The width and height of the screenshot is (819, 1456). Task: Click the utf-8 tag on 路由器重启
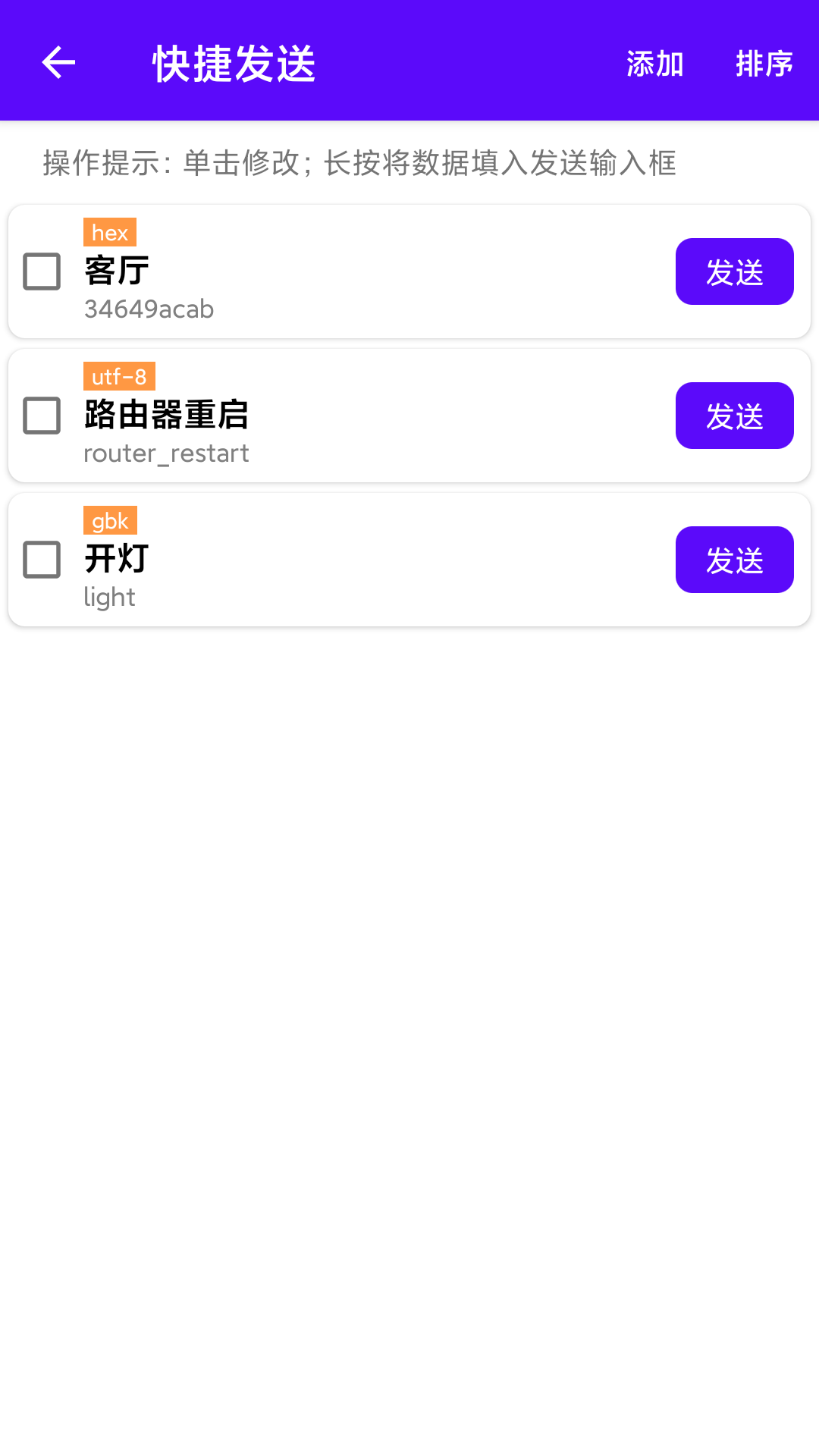(x=119, y=376)
